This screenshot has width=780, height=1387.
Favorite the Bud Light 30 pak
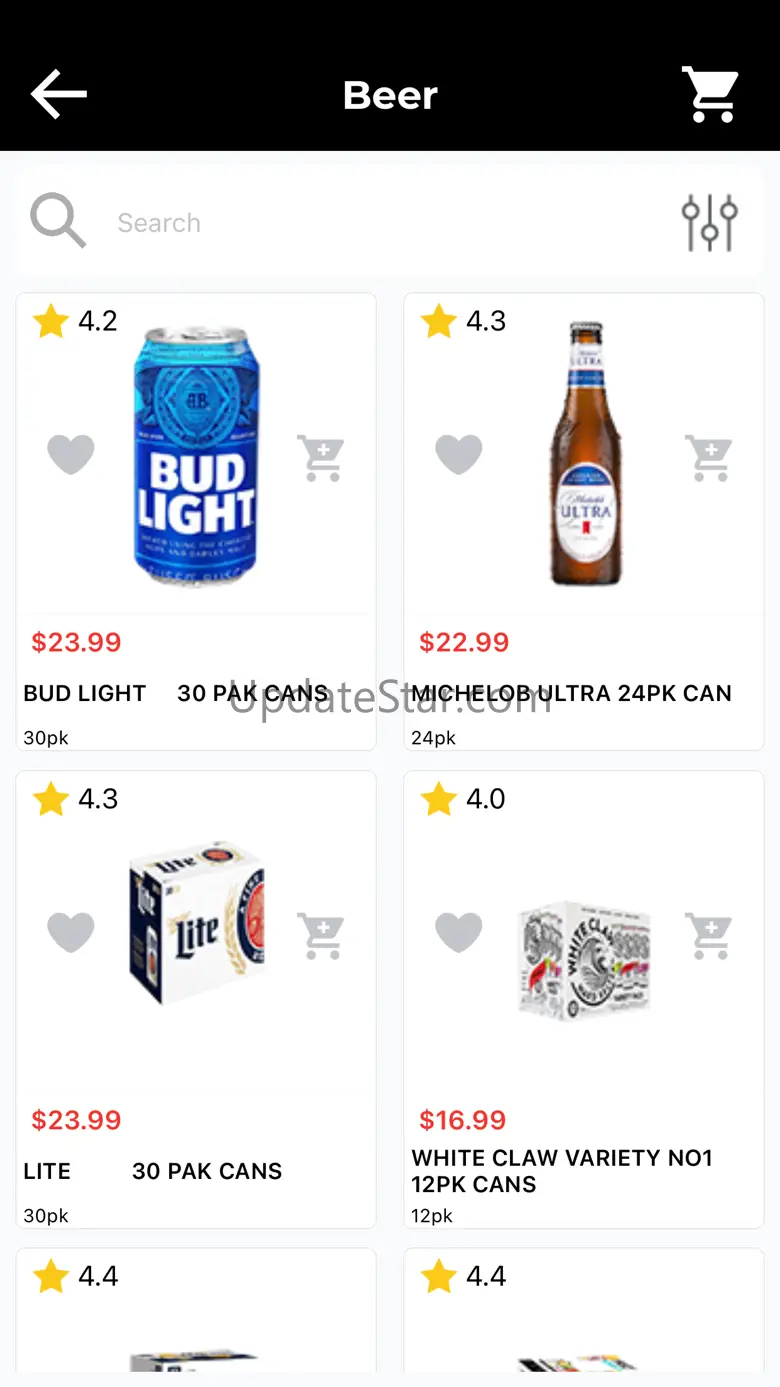point(71,455)
